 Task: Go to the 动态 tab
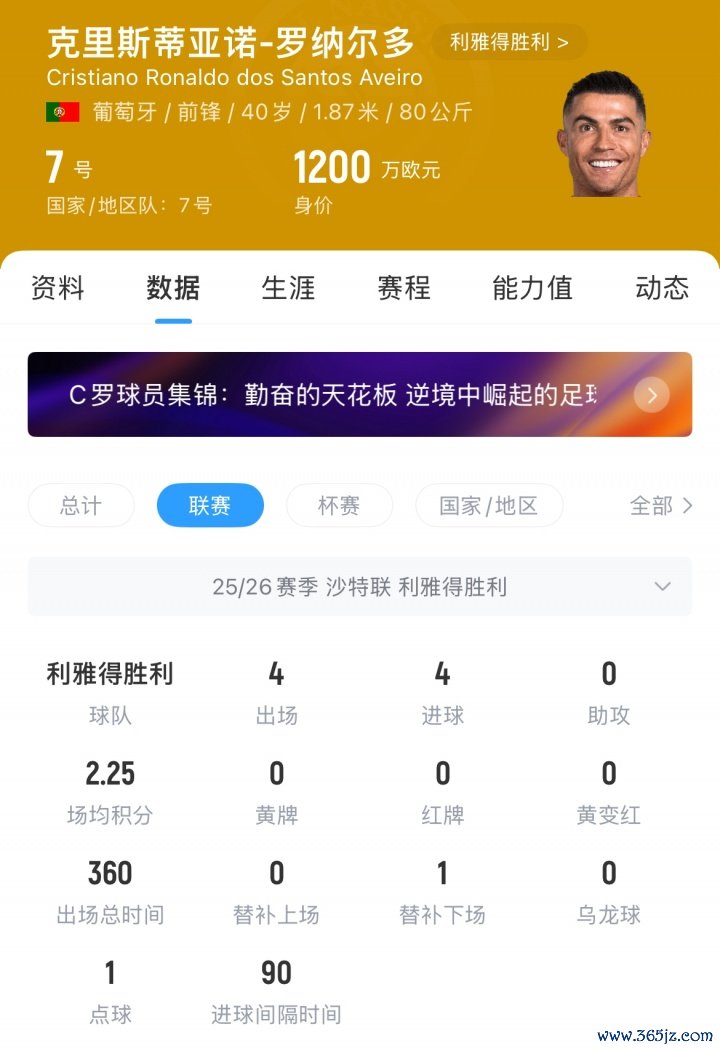[662, 288]
